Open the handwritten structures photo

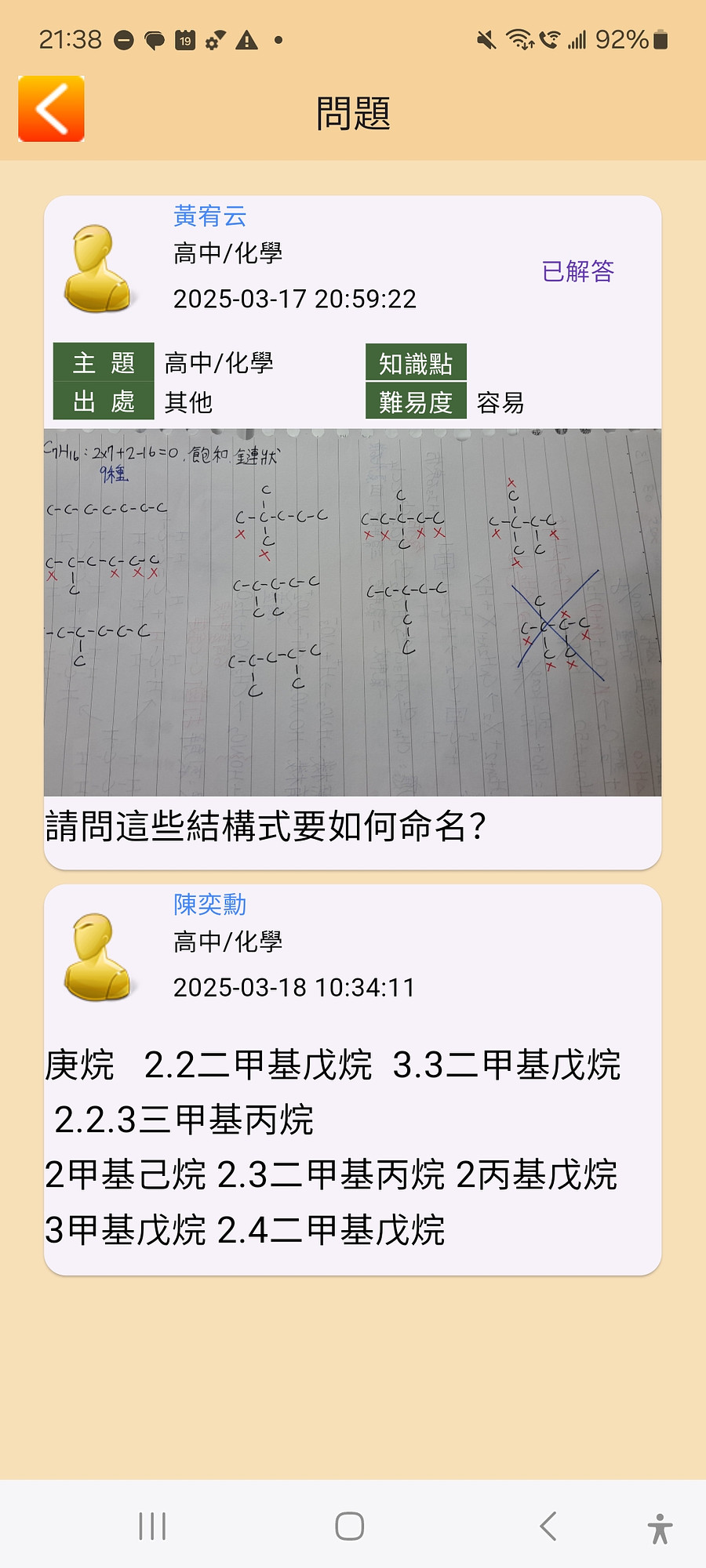352,612
